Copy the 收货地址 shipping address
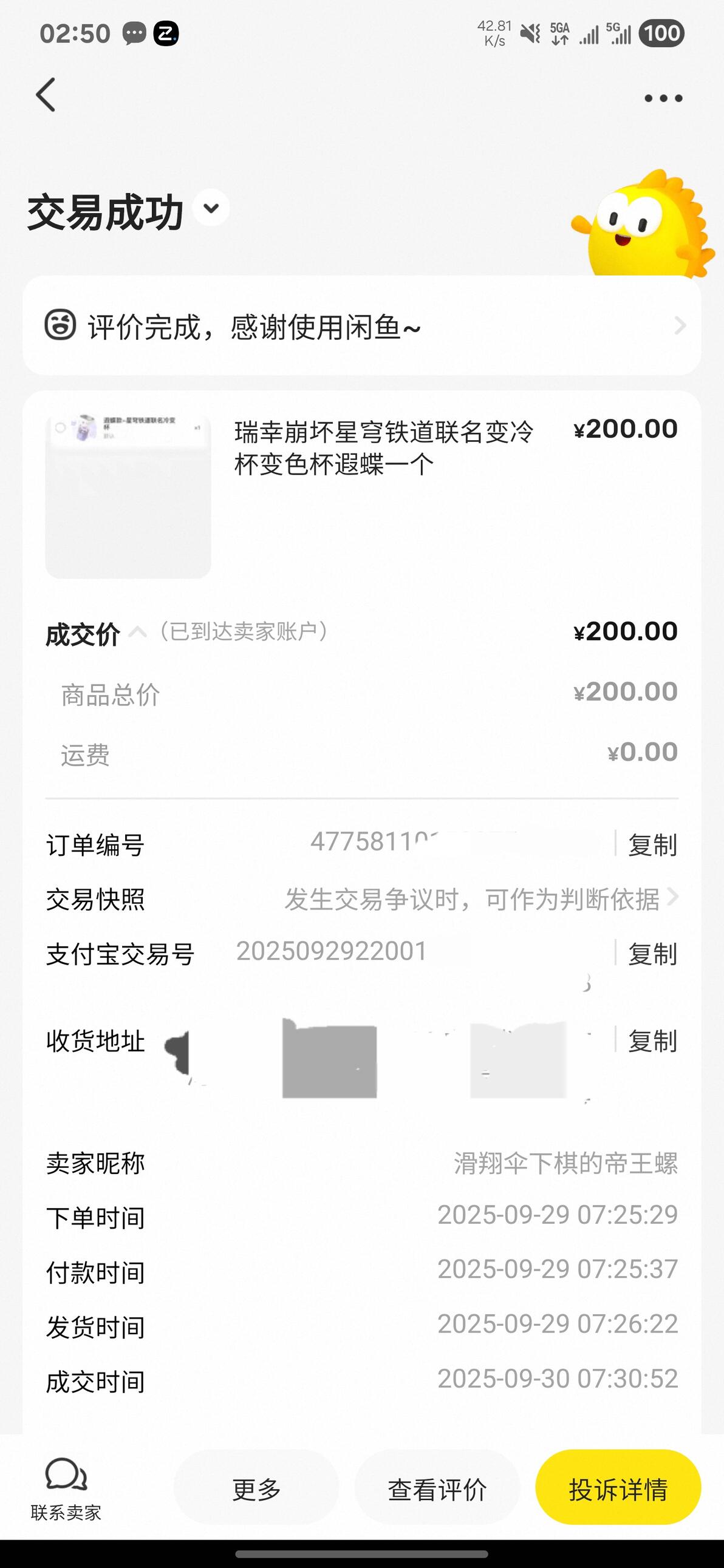This screenshot has height=1568, width=724. point(652,1041)
